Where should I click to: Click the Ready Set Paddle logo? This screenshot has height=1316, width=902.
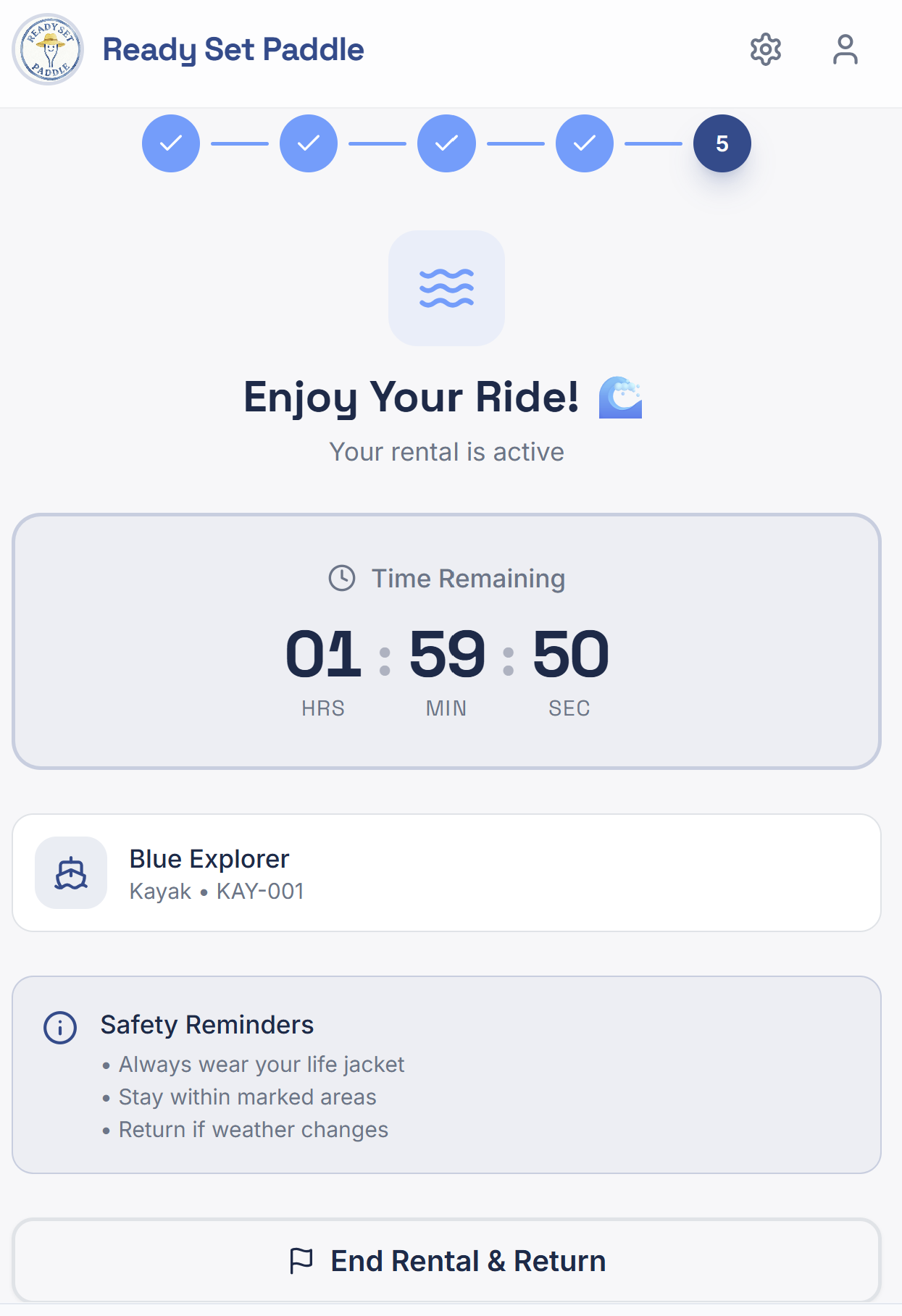tap(48, 49)
